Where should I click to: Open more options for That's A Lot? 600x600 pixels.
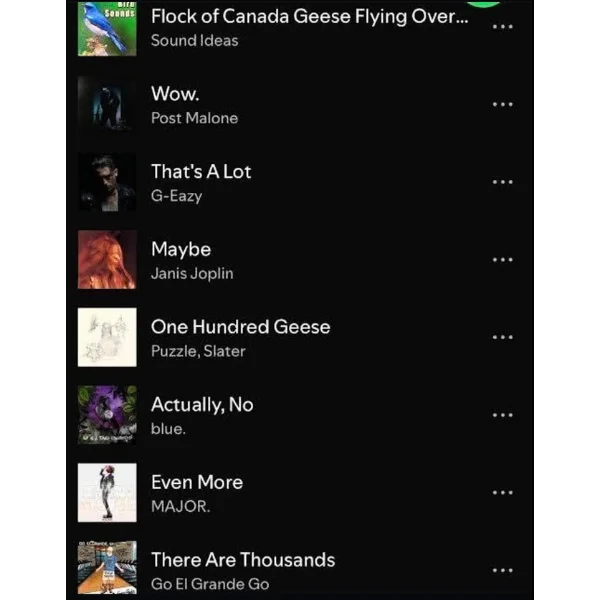[x=503, y=182]
